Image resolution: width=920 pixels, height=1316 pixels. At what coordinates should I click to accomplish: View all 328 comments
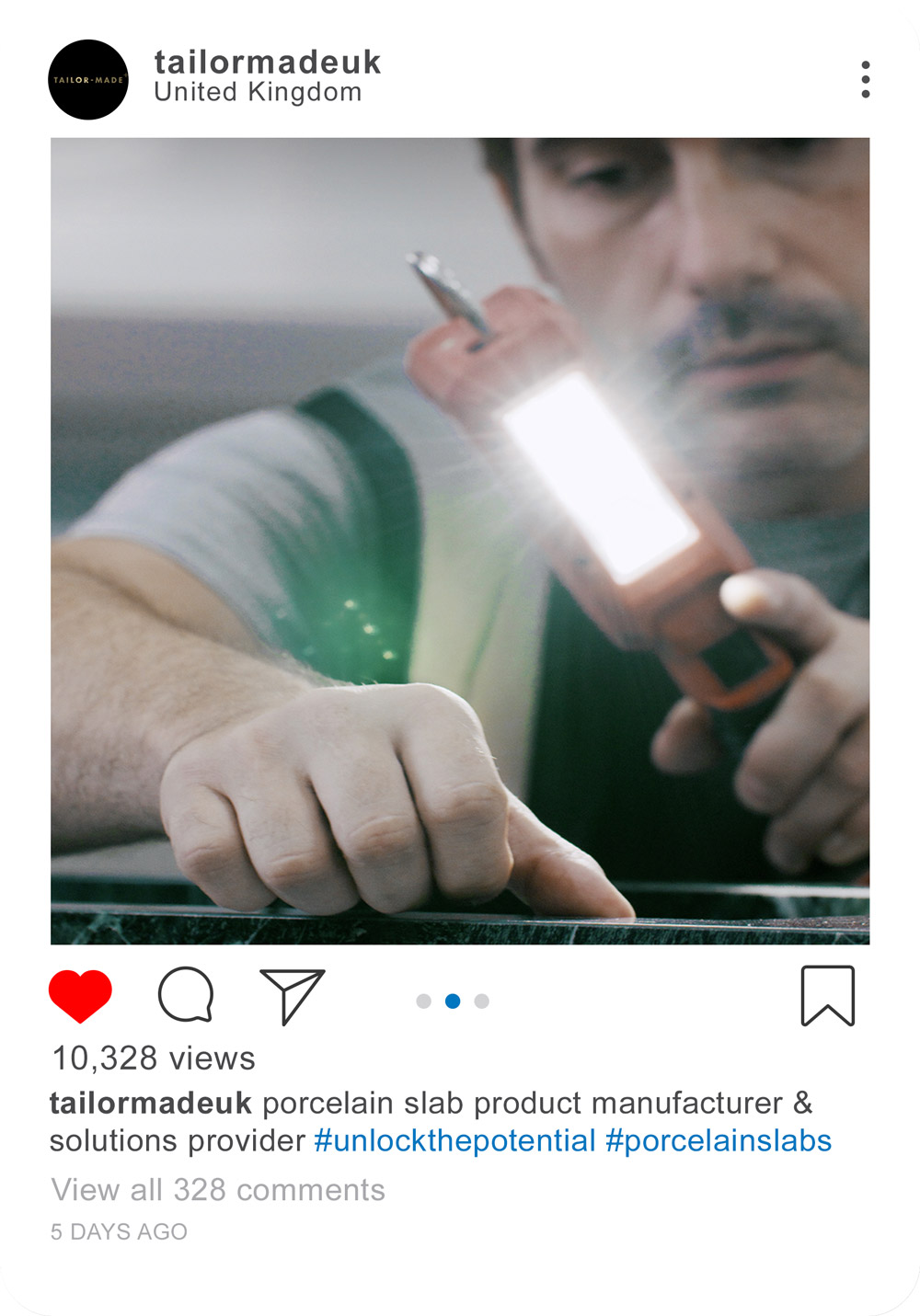coord(218,1189)
